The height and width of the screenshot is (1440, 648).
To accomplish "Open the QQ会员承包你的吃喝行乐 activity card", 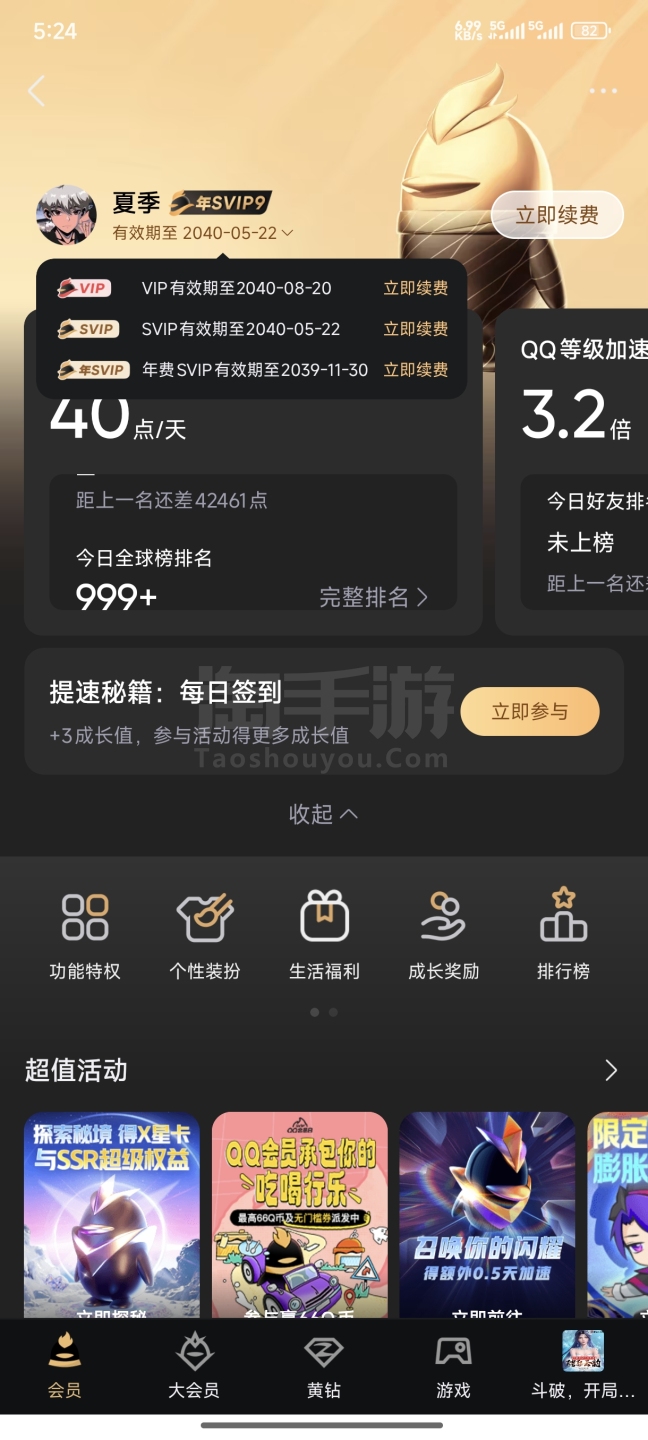I will point(300,1215).
